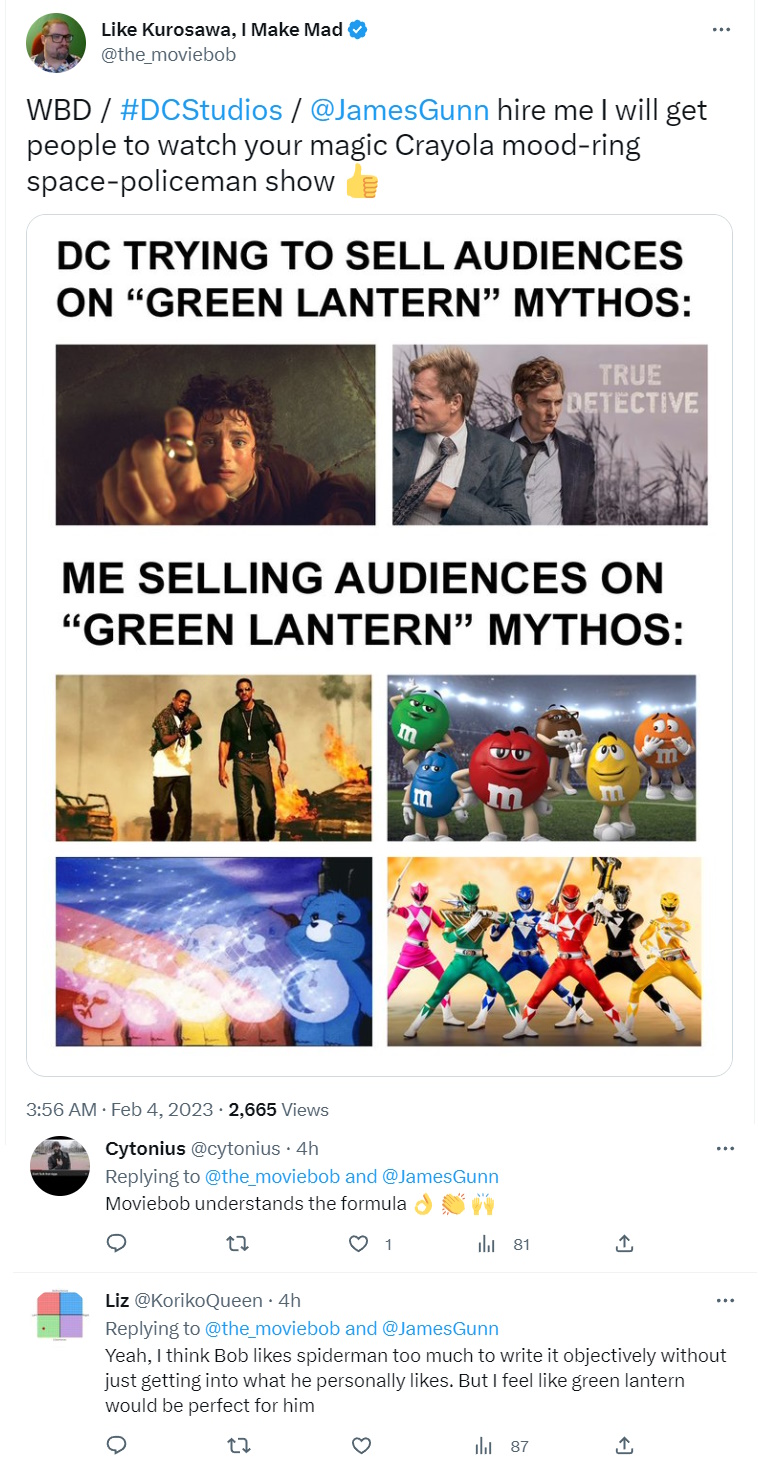Open @the_moviebob link in Liz's reply header
The image size is (758, 1471).
[x=267, y=1328]
